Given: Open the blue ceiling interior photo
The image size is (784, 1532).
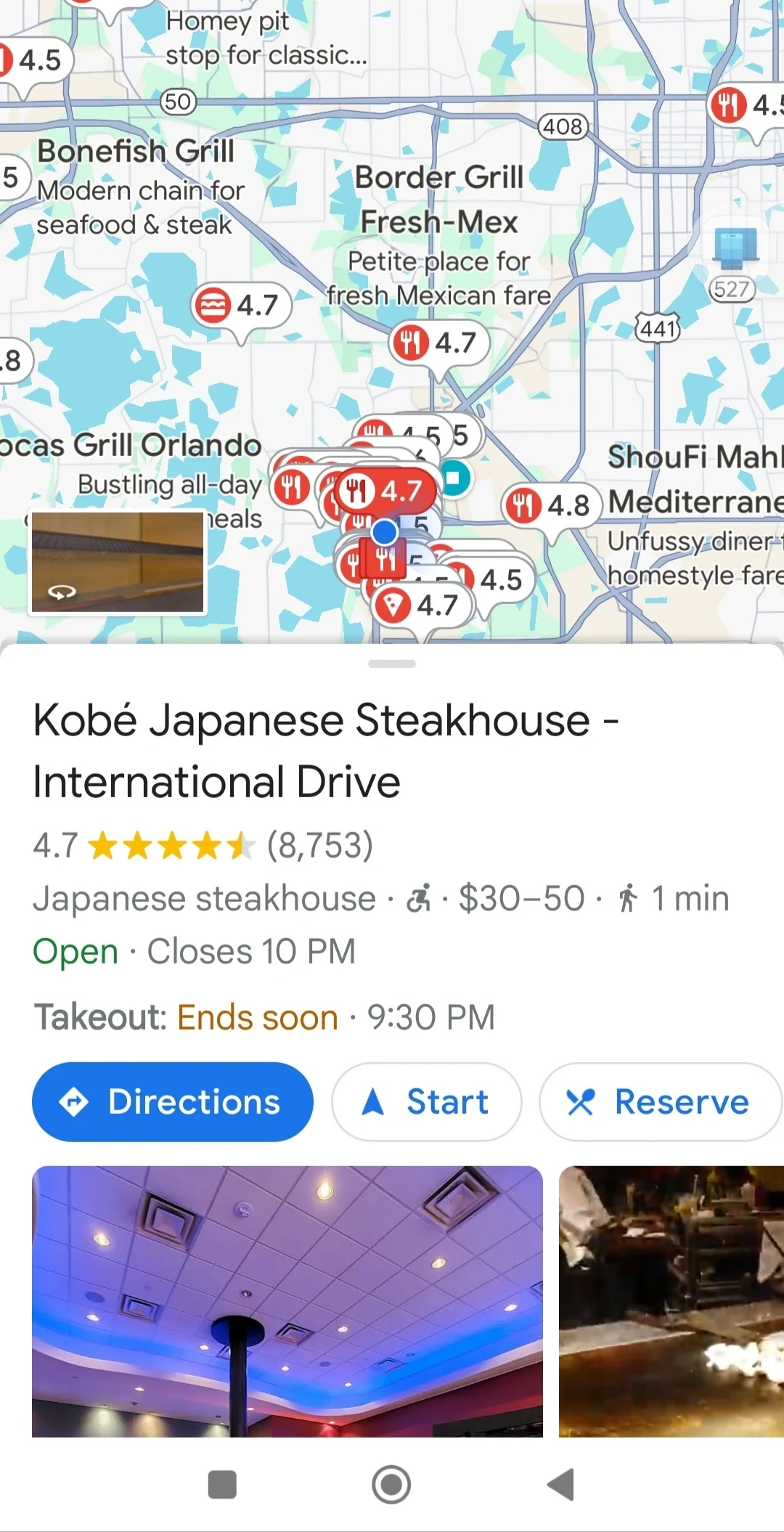Looking at the screenshot, I should tap(287, 1300).
